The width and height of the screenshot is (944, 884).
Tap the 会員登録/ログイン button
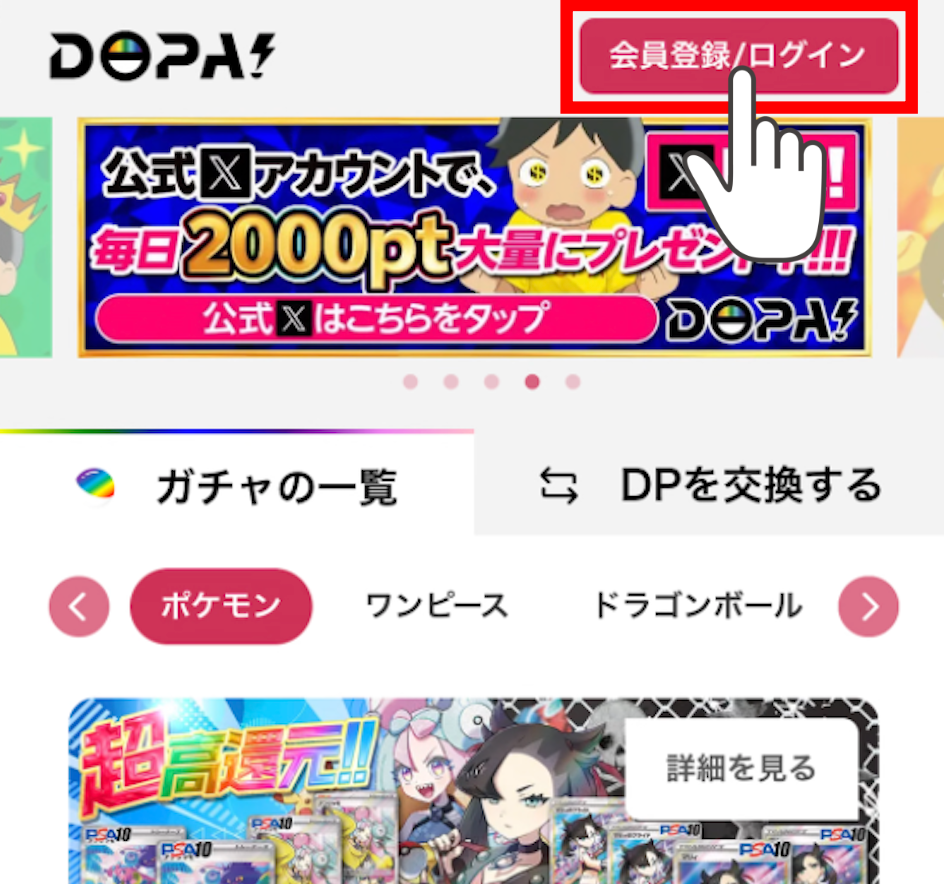pyautogui.click(x=738, y=55)
